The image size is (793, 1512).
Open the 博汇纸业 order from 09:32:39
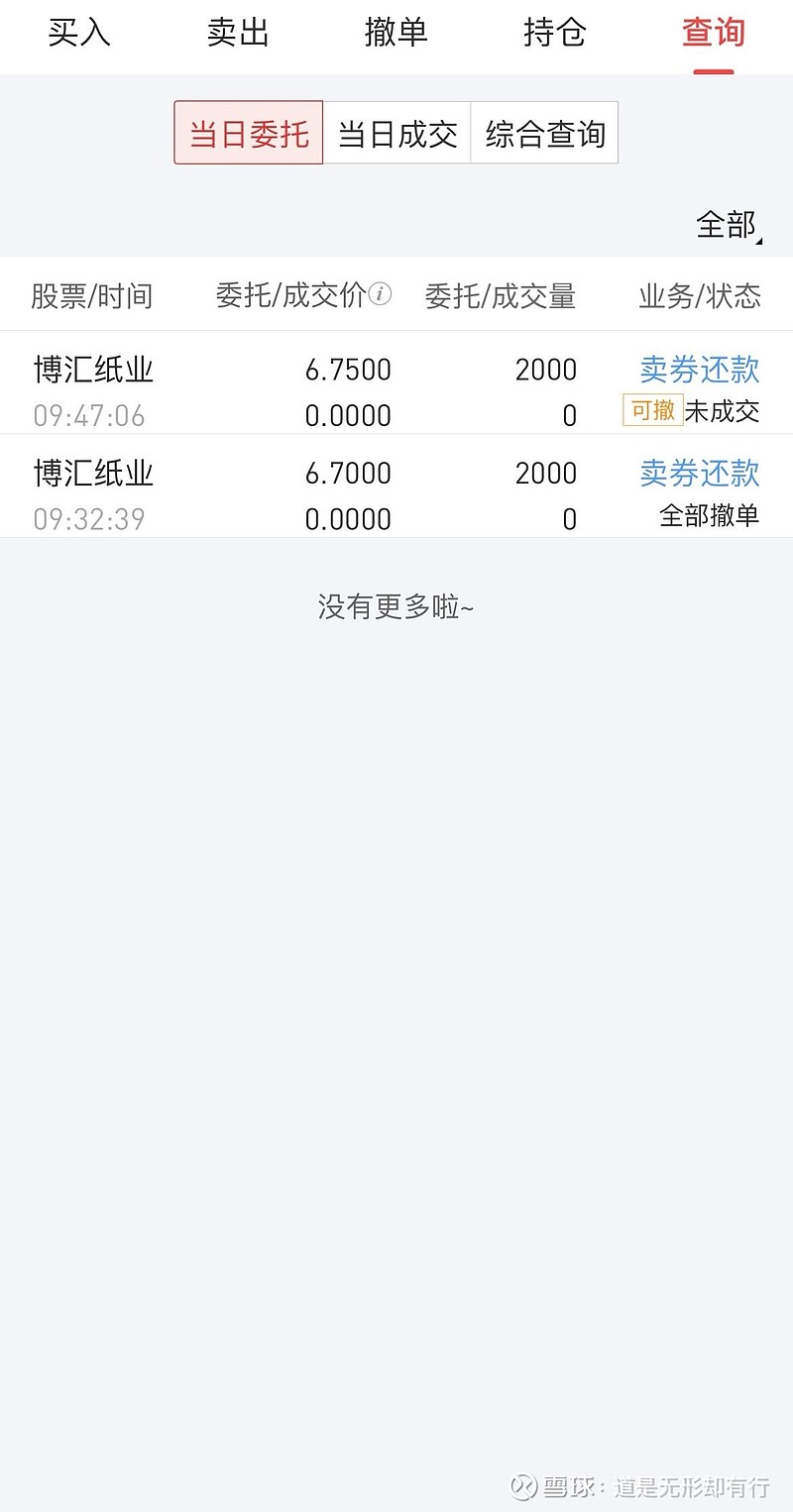point(396,493)
